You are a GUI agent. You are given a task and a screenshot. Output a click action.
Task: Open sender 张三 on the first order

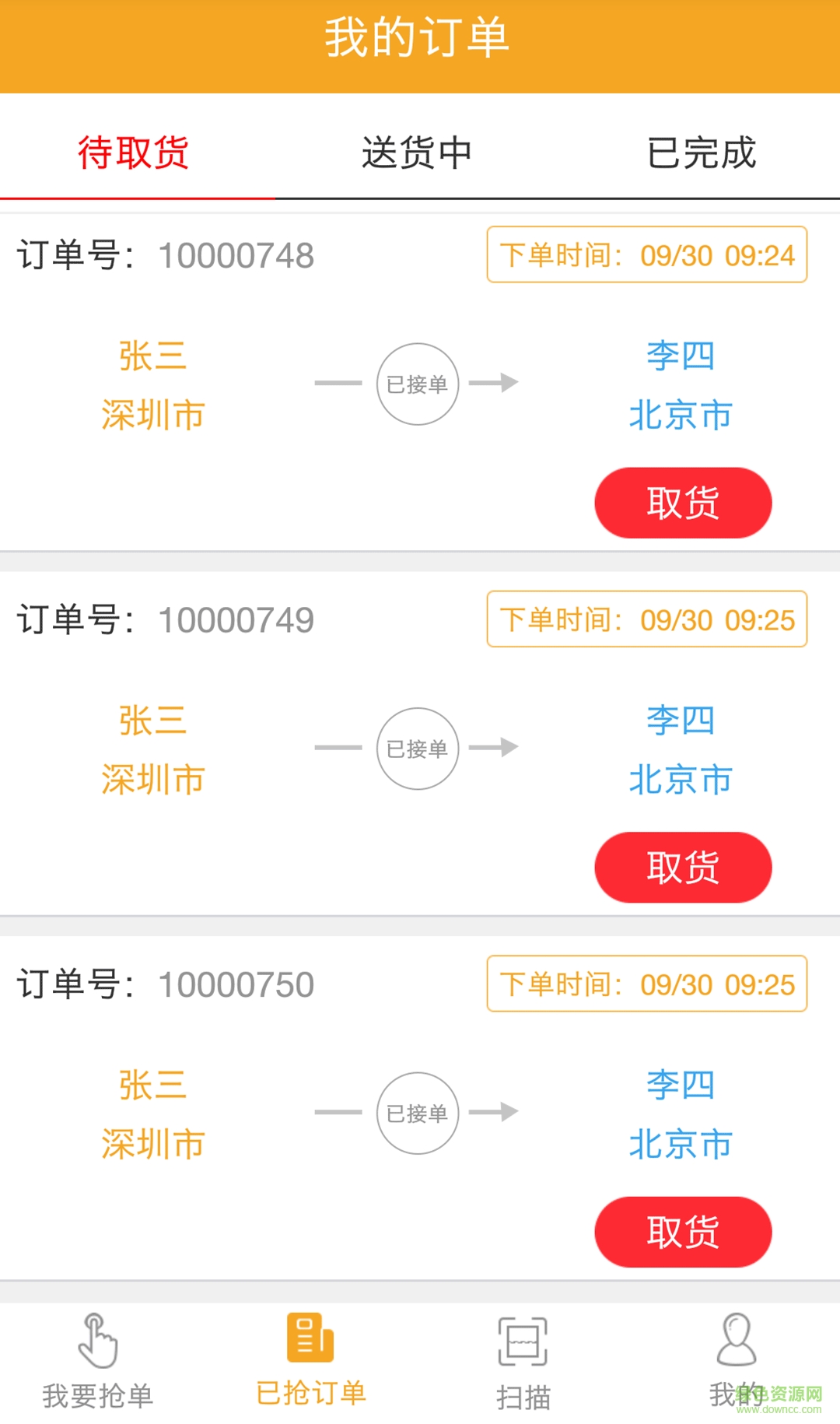point(152,356)
